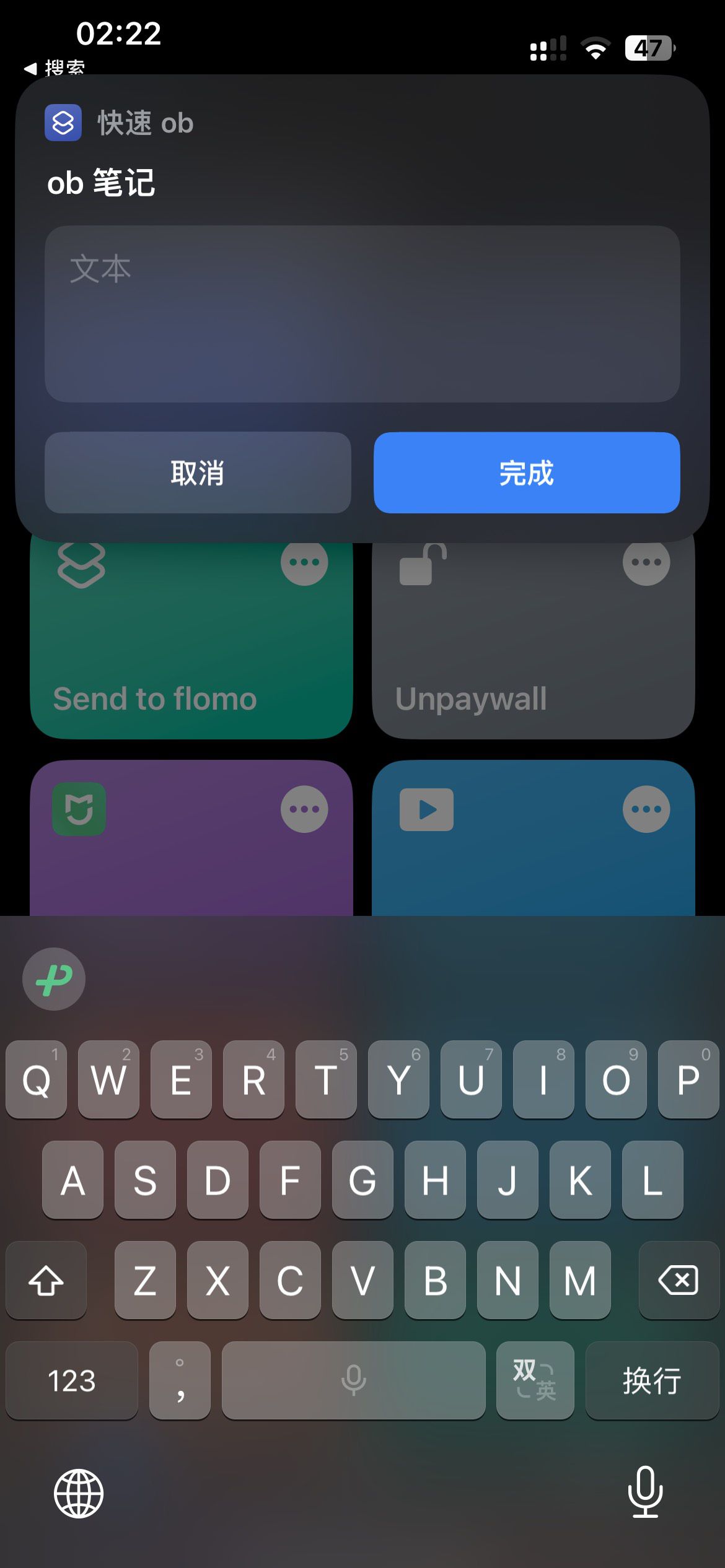725x1568 pixels.
Task: Tap the backspace key
Action: point(679,1280)
